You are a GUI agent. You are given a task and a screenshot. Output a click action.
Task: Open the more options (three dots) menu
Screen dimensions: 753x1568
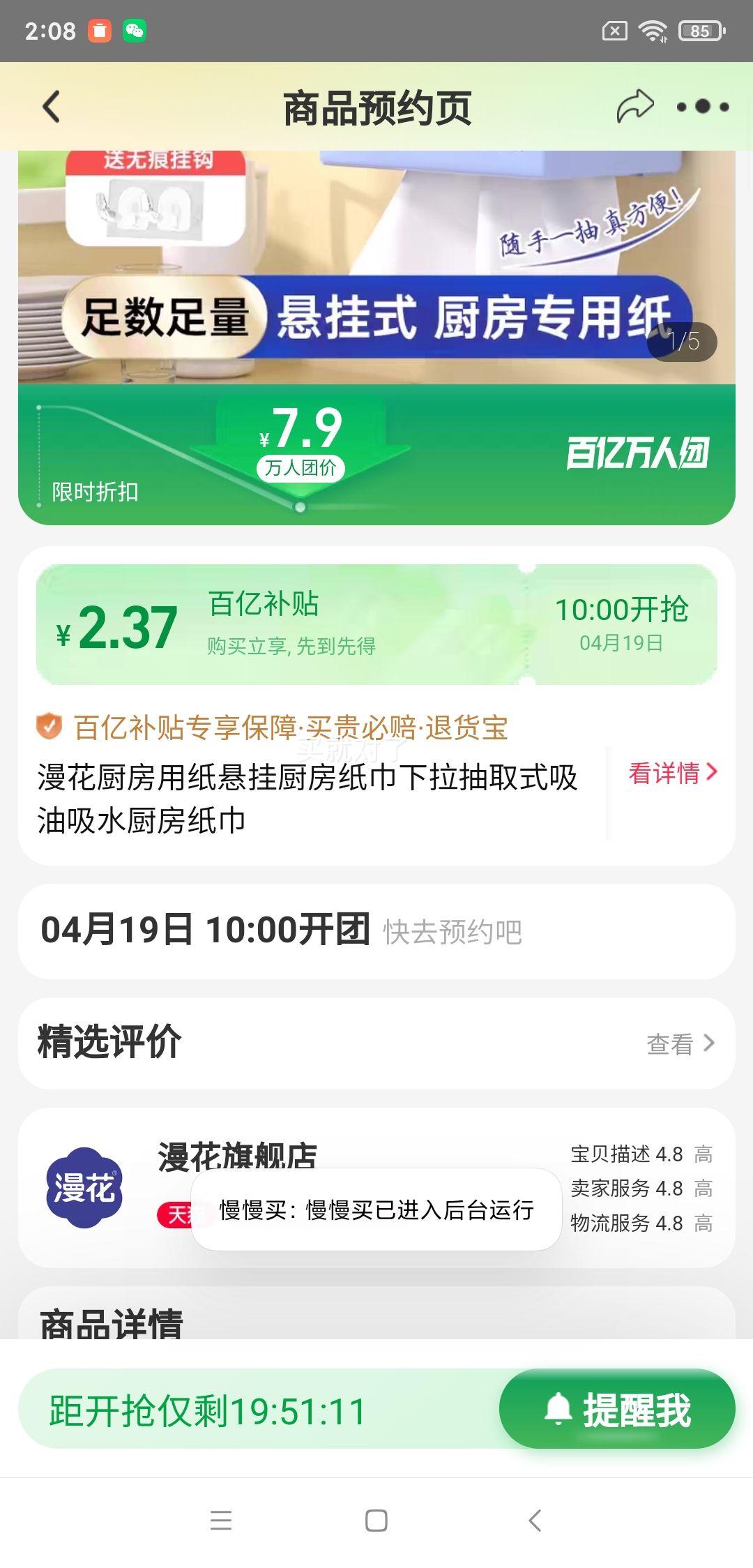coord(704,105)
